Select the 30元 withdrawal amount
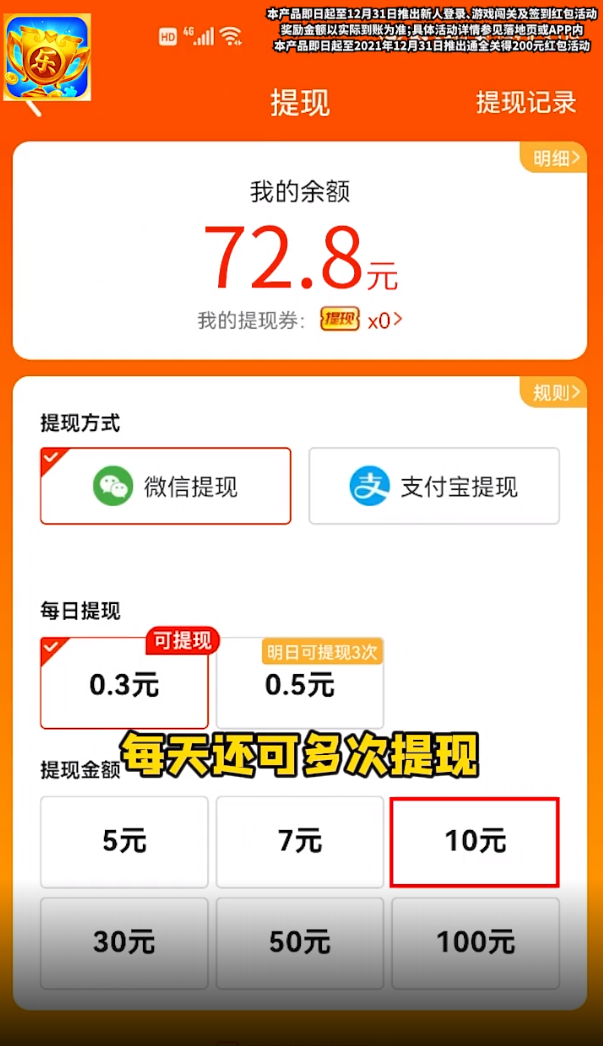Viewport: 603px width, 1046px height. (x=124, y=943)
